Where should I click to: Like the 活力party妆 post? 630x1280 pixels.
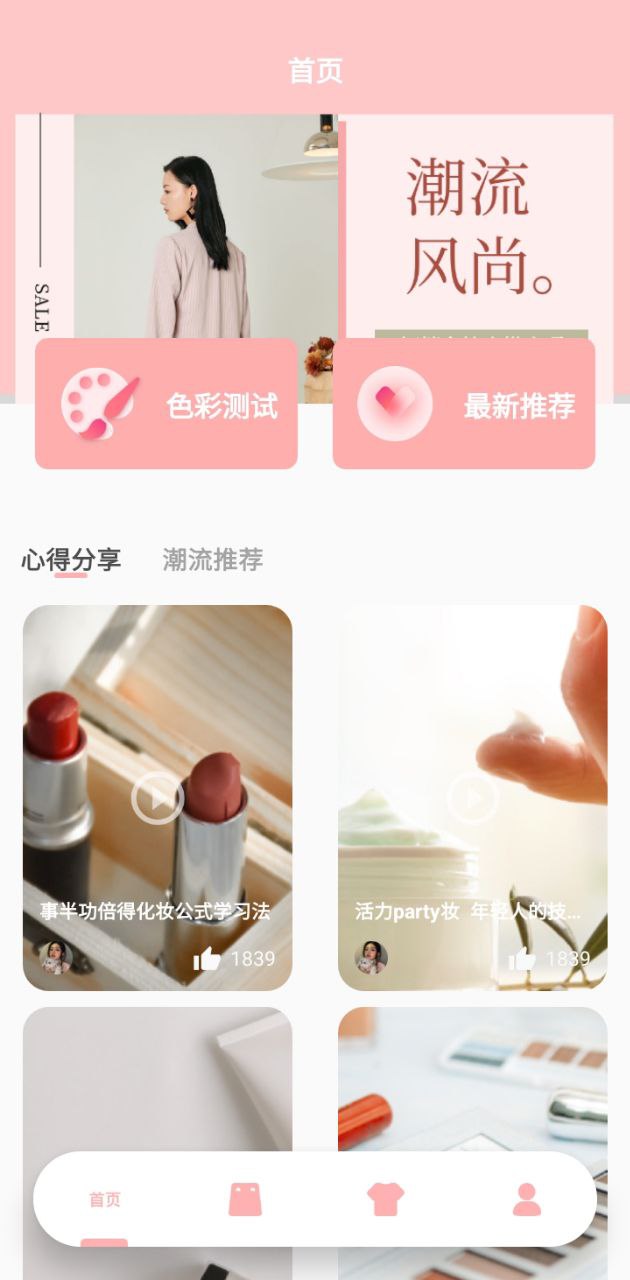[x=522, y=959]
